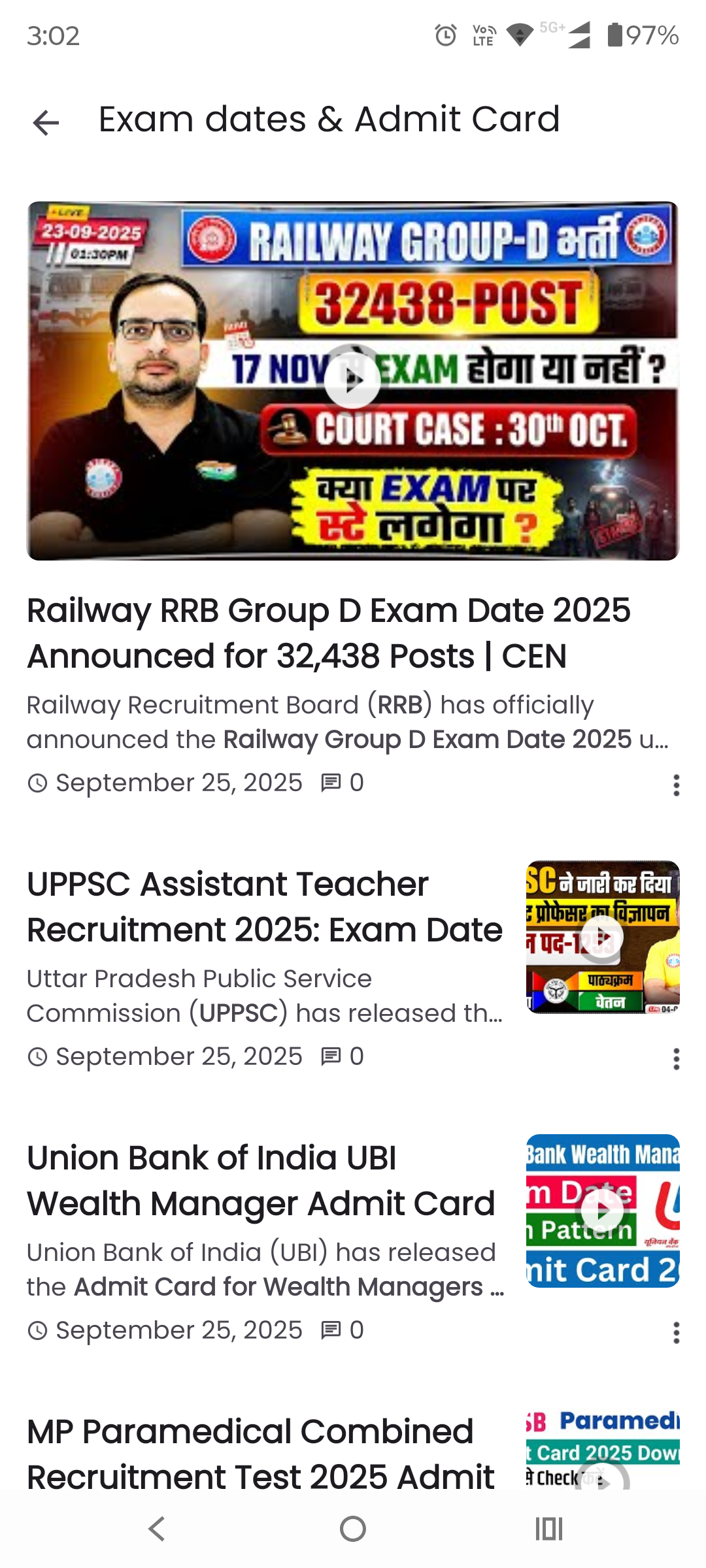Open the recent apps overview
The height and width of the screenshot is (1568, 706).
pyautogui.click(x=549, y=1529)
